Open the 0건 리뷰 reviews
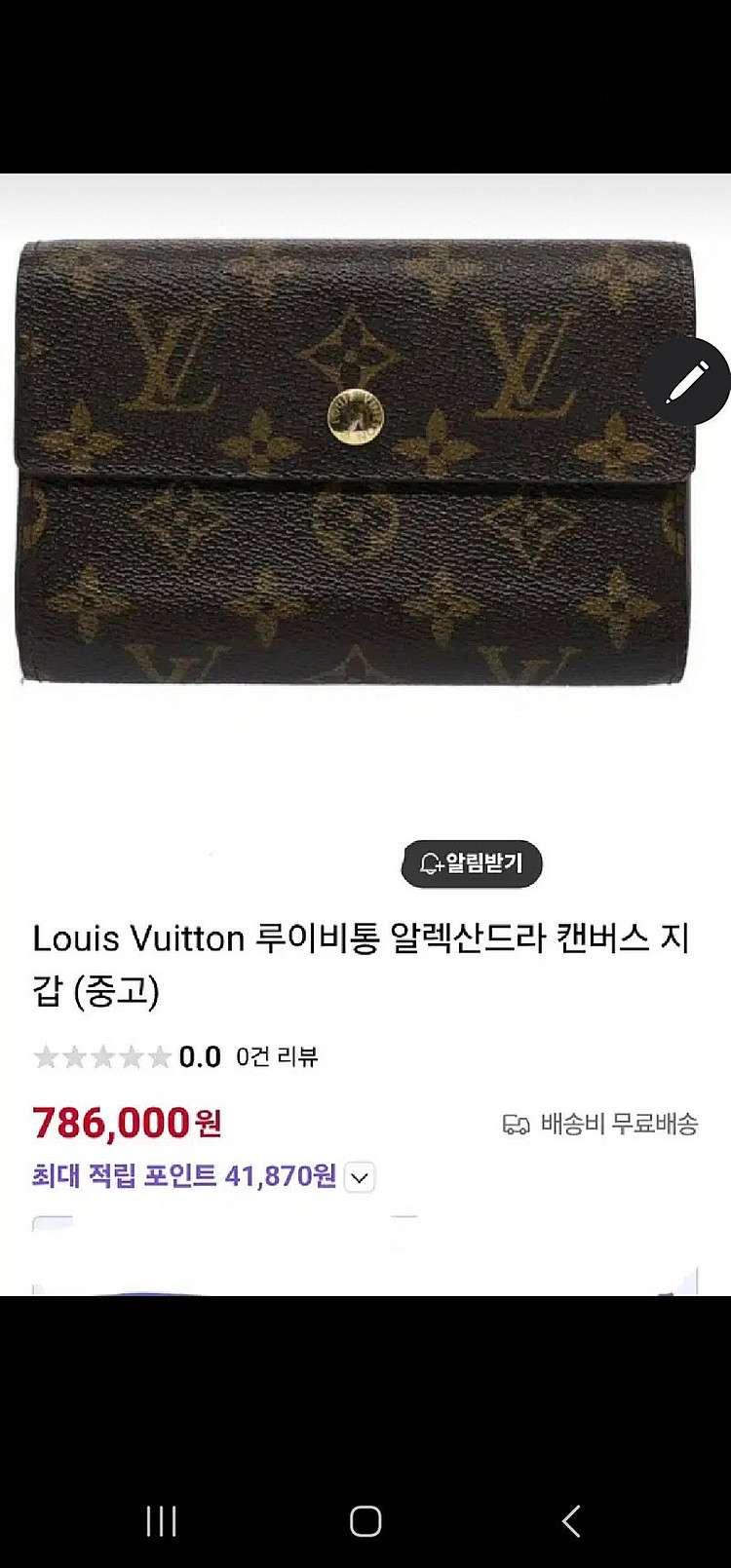The width and height of the screenshot is (731, 1568). (277, 1056)
